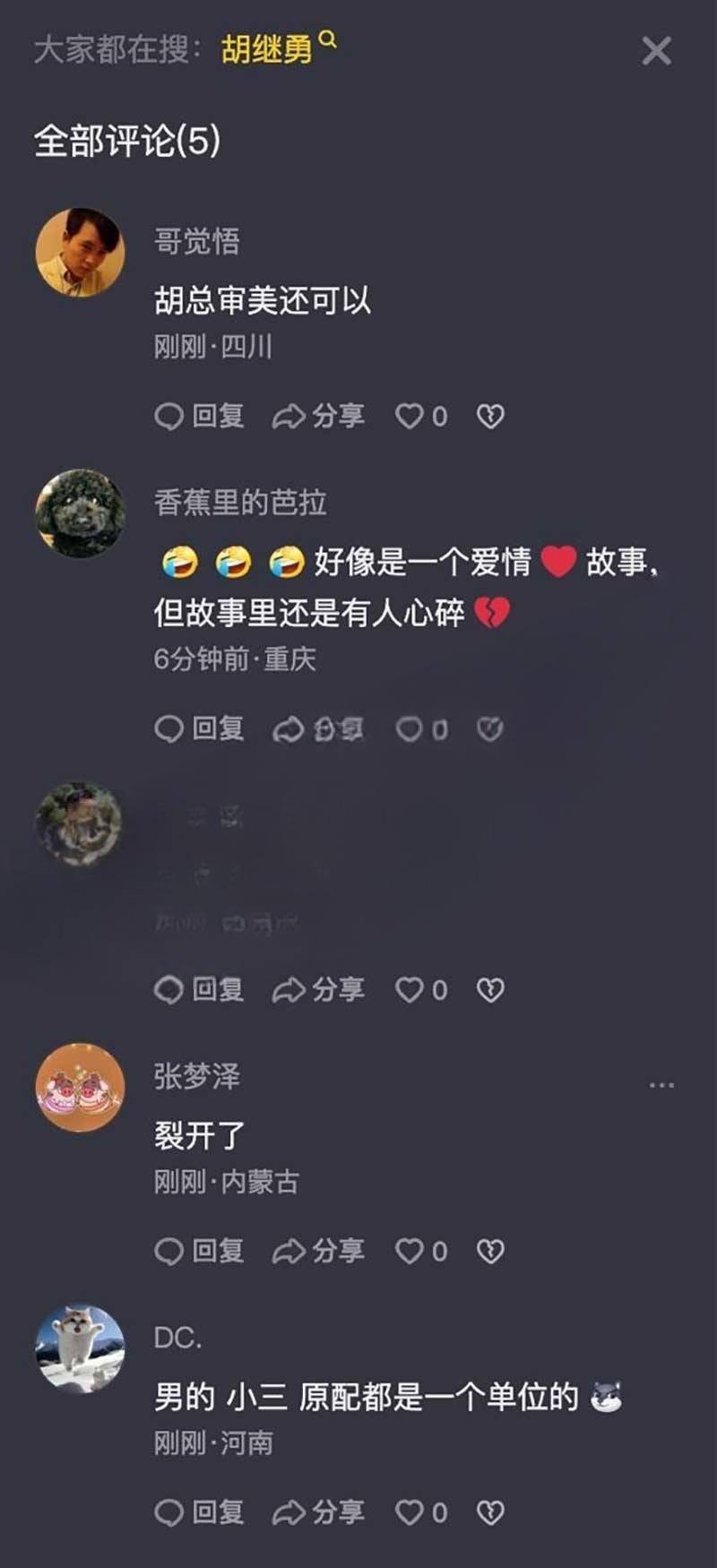Viewport: 717px width, 1568px height.
Task: Dislike 张梦泽's comment
Action: pyautogui.click(x=490, y=1251)
